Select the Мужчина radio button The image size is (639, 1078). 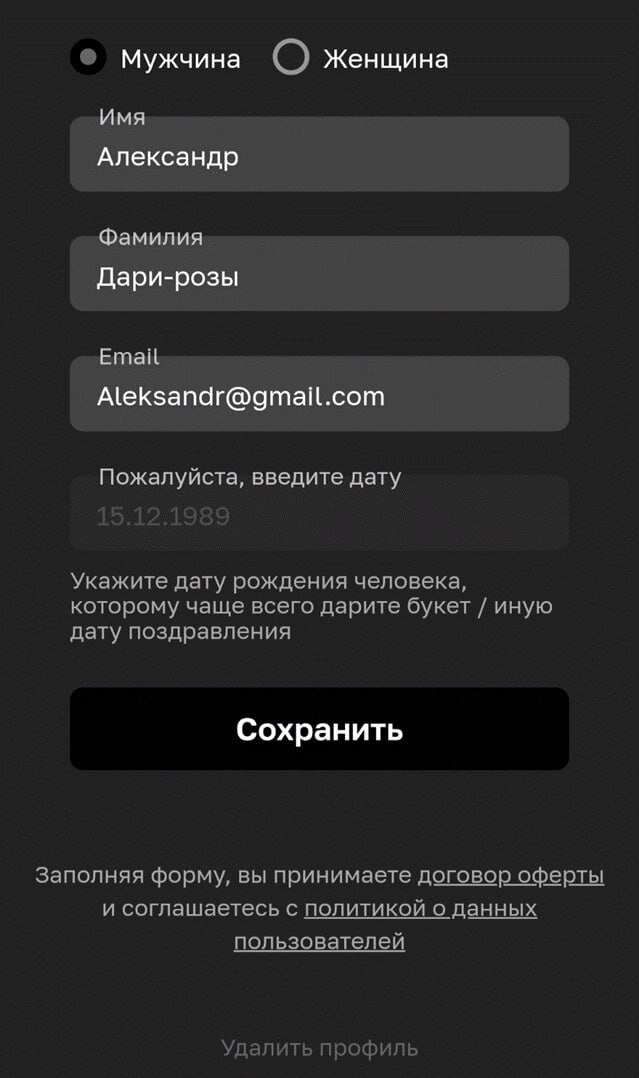click(x=88, y=58)
